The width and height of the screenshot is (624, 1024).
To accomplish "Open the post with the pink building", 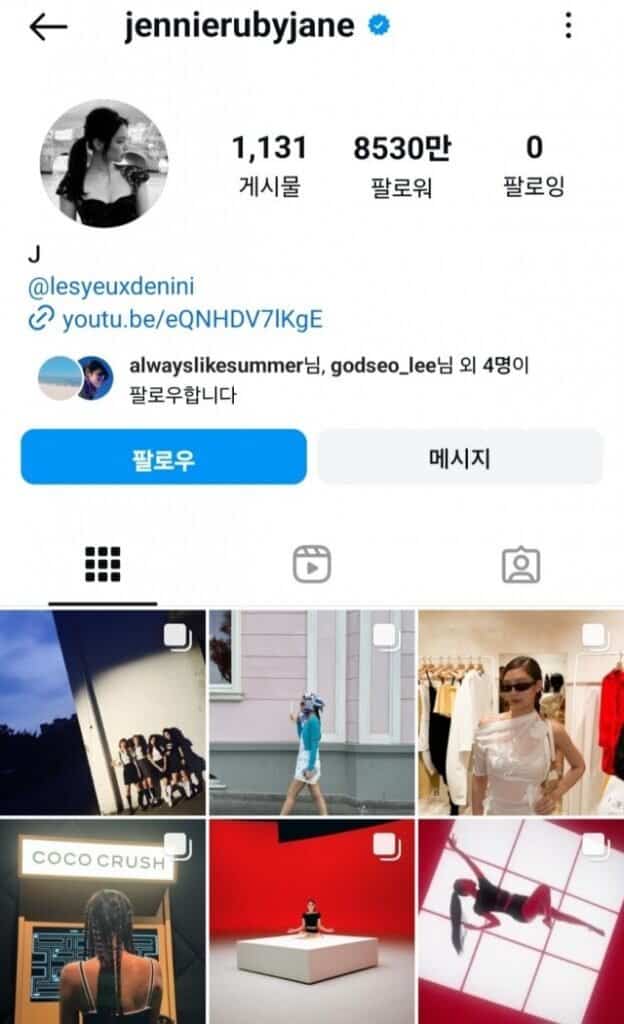I will click(x=311, y=713).
